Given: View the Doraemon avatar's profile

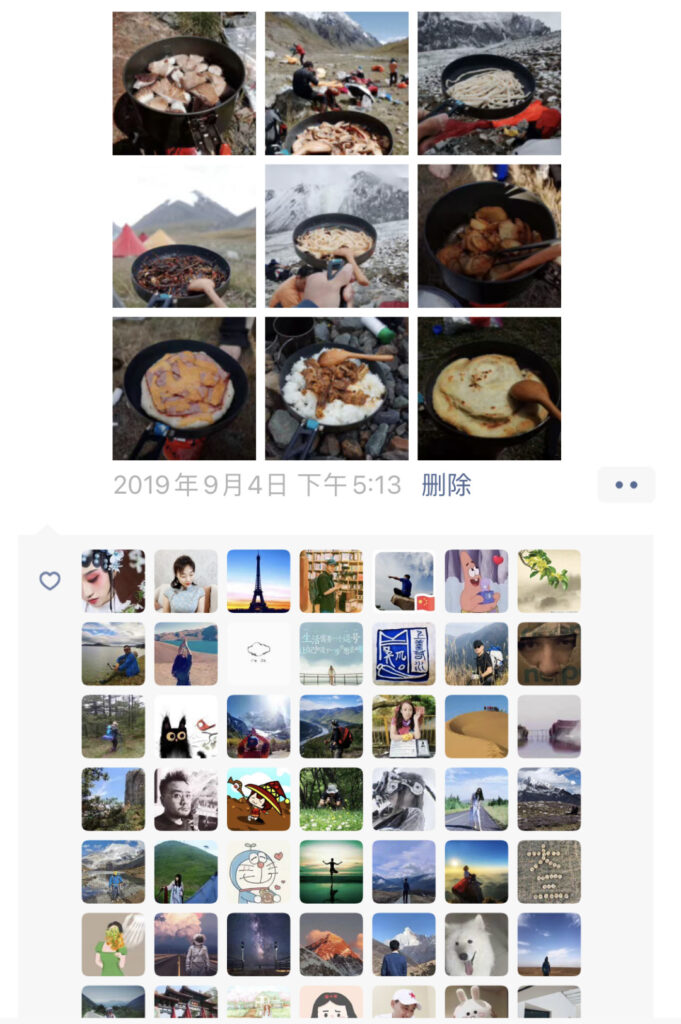Looking at the screenshot, I should click(x=258, y=872).
